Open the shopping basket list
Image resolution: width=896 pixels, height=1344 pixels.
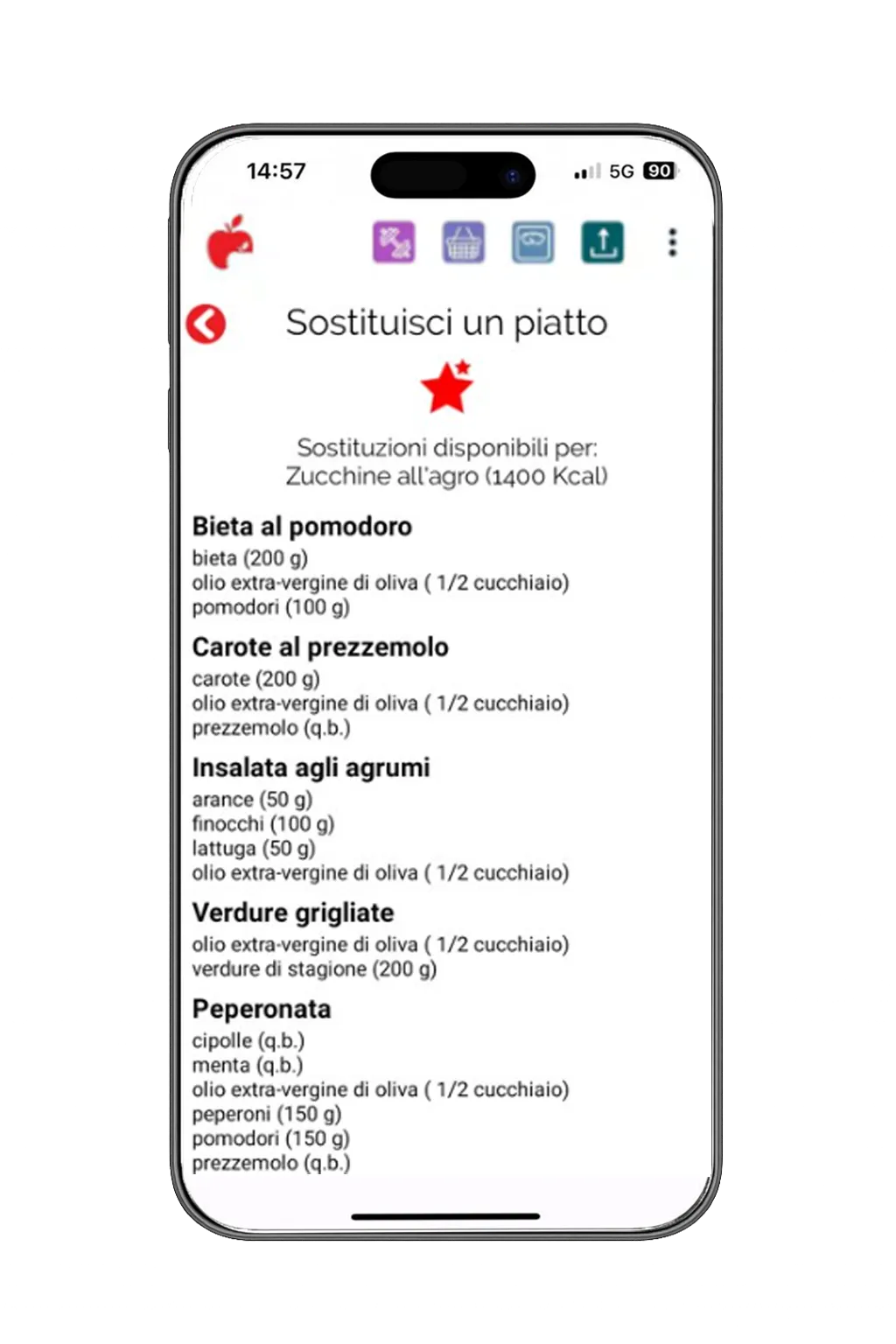[463, 242]
